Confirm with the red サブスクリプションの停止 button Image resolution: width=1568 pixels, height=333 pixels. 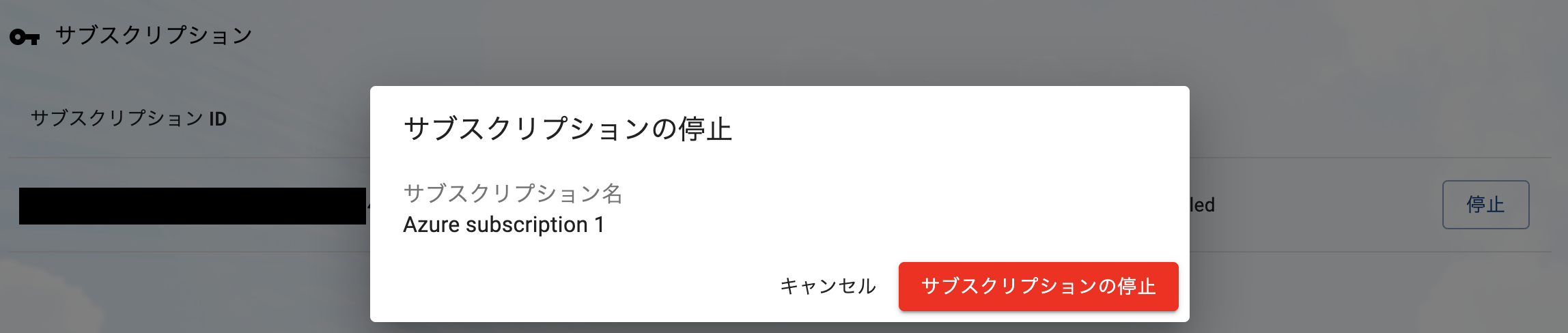tap(1038, 287)
